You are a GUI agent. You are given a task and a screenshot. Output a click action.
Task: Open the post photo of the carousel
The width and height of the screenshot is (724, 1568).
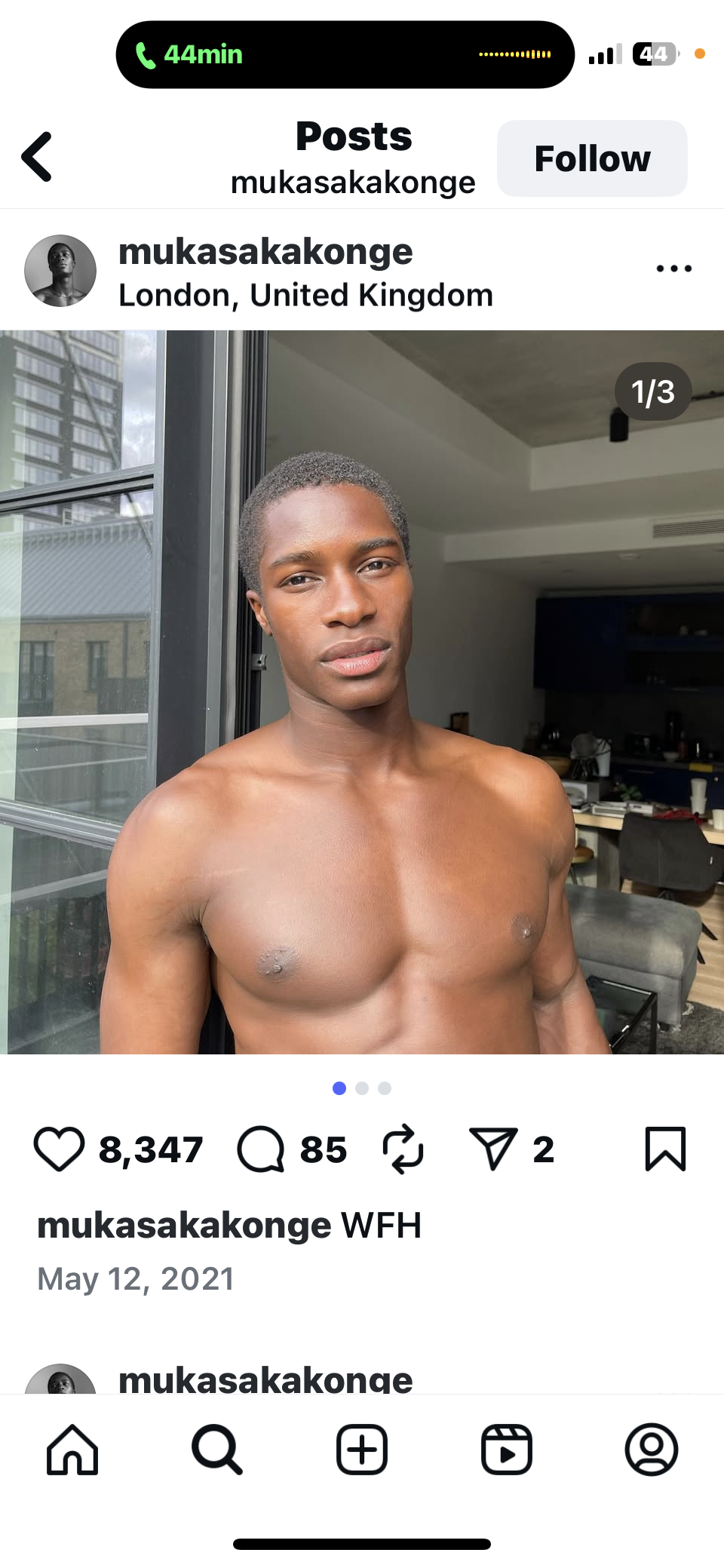click(362, 692)
